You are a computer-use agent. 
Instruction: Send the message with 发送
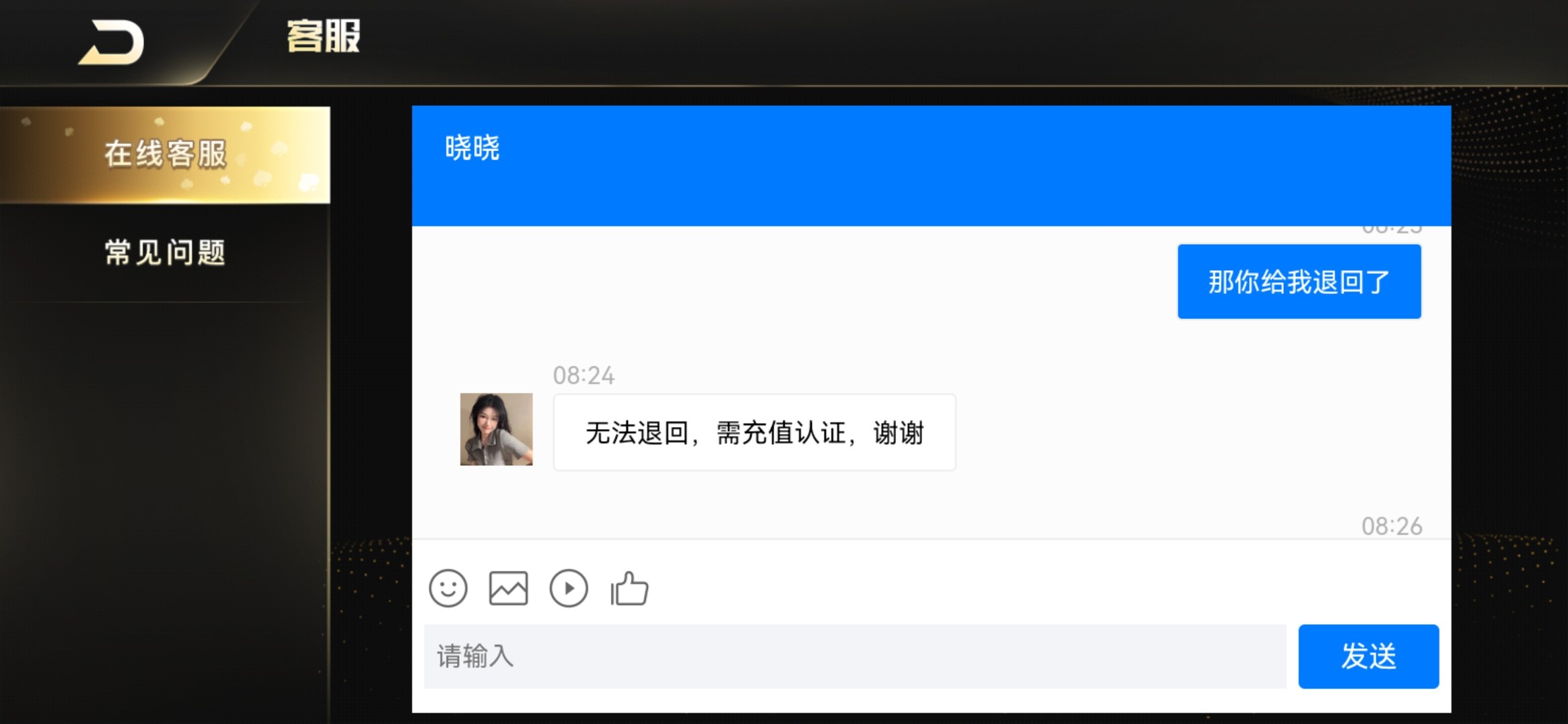point(1368,656)
